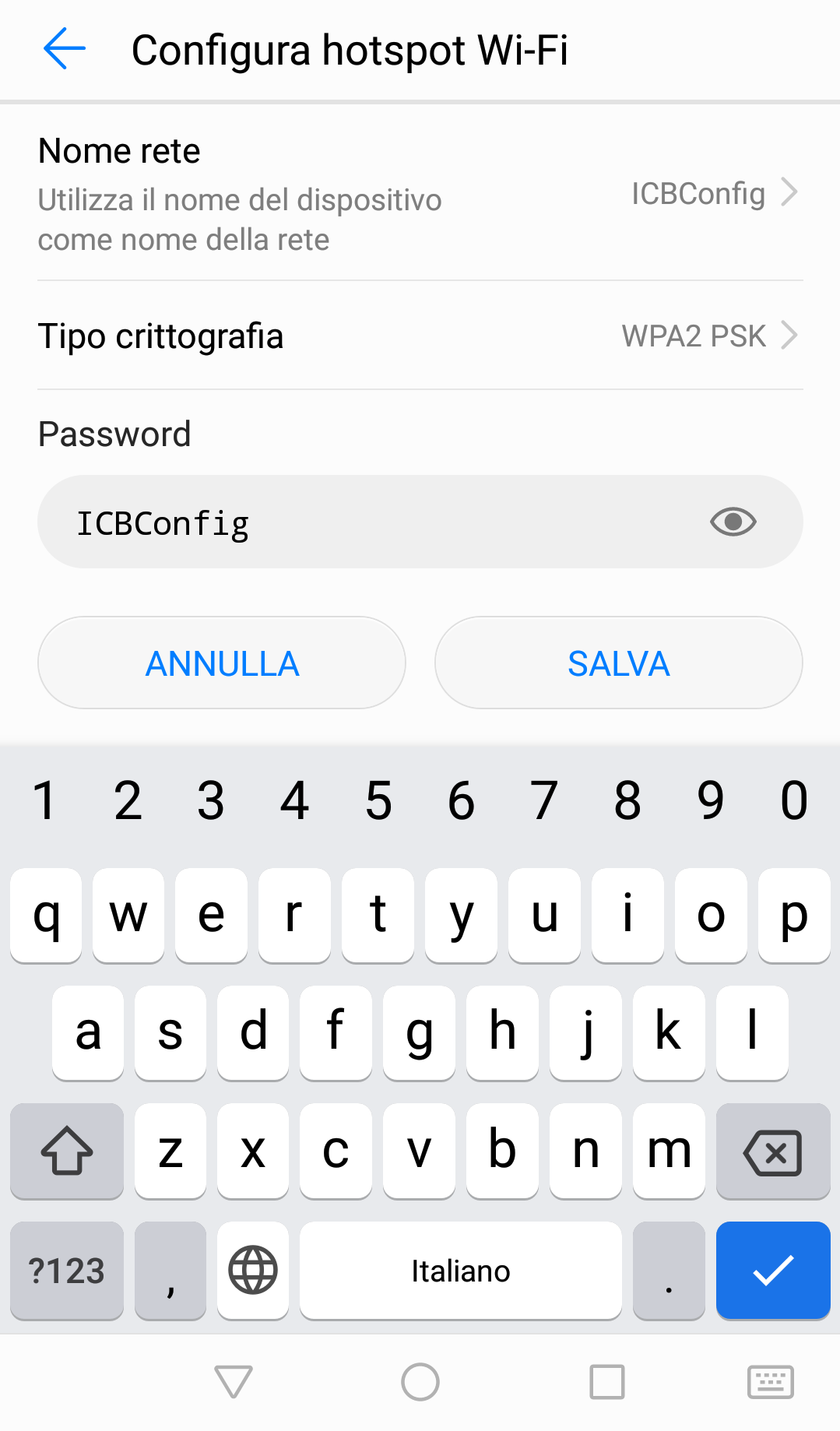The width and height of the screenshot is (840, 1431).
Task: Open the Nome rete setting
Action: (420, 194)
